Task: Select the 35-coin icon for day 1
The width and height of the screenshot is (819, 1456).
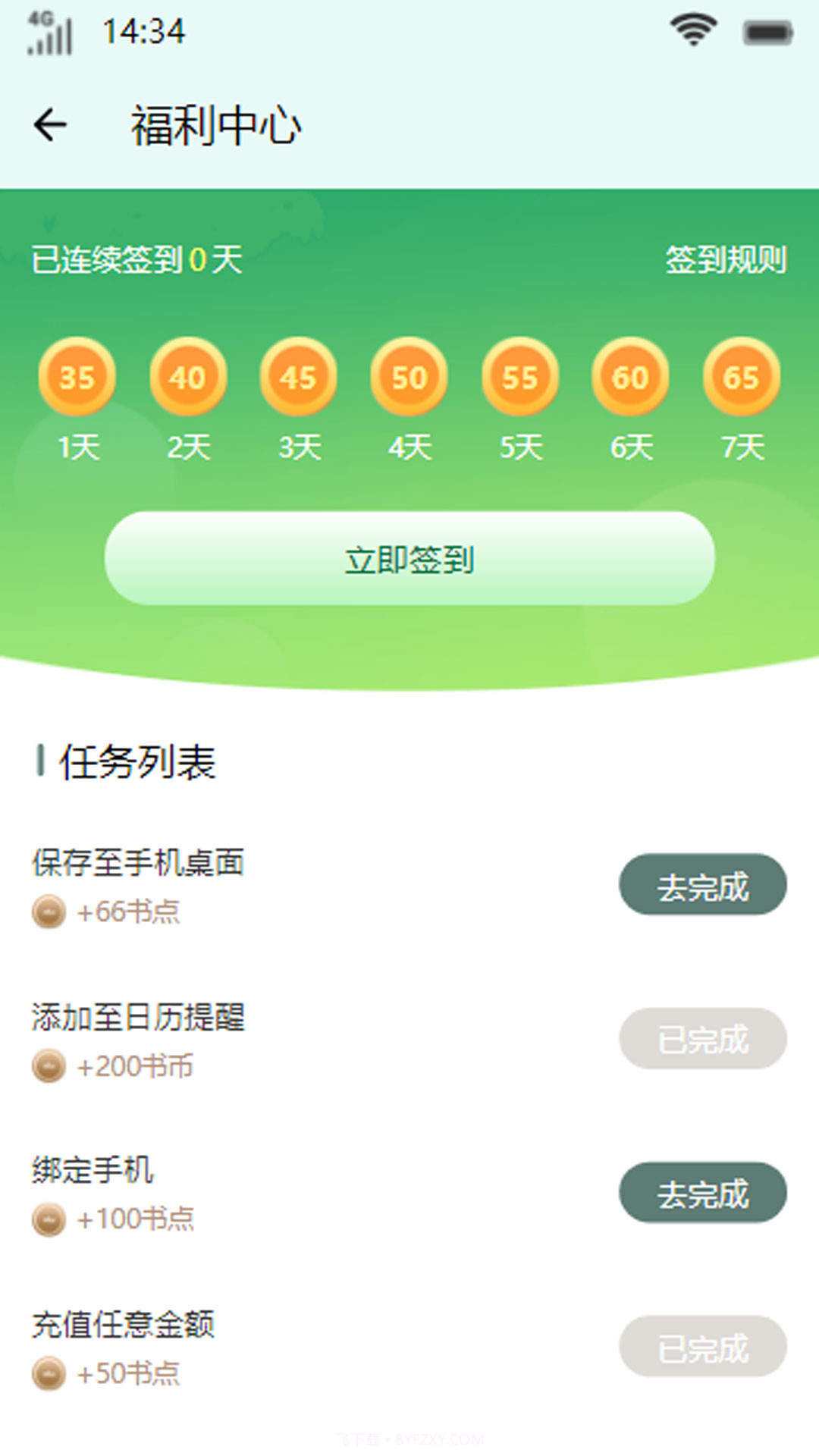Action: pos(76,377)
